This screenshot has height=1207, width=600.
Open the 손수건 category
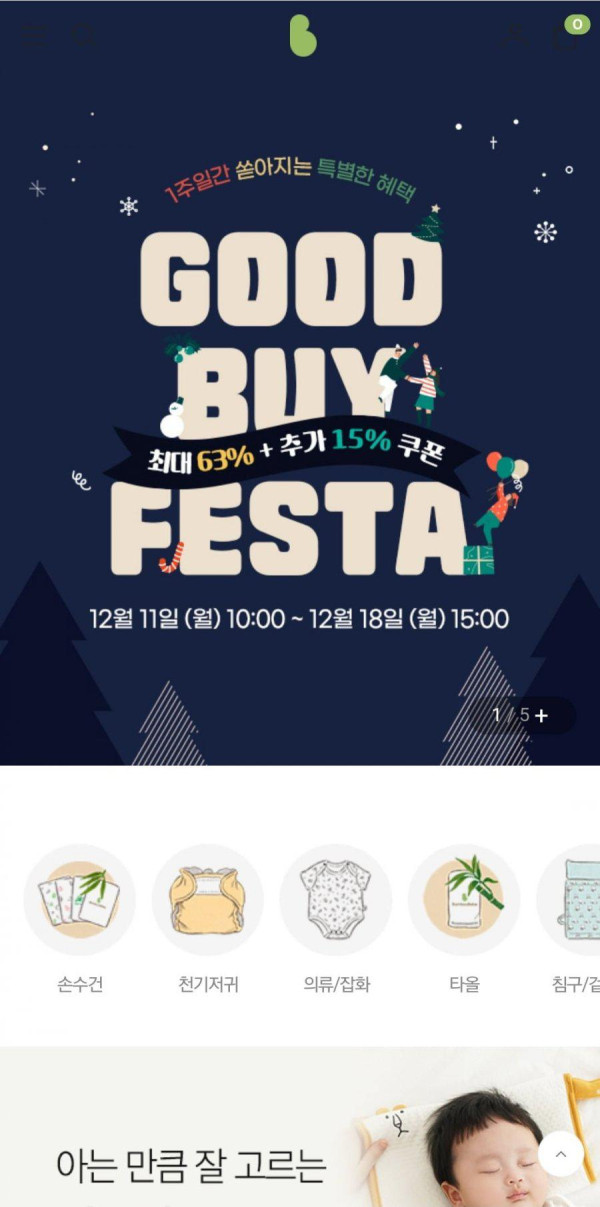79,900
